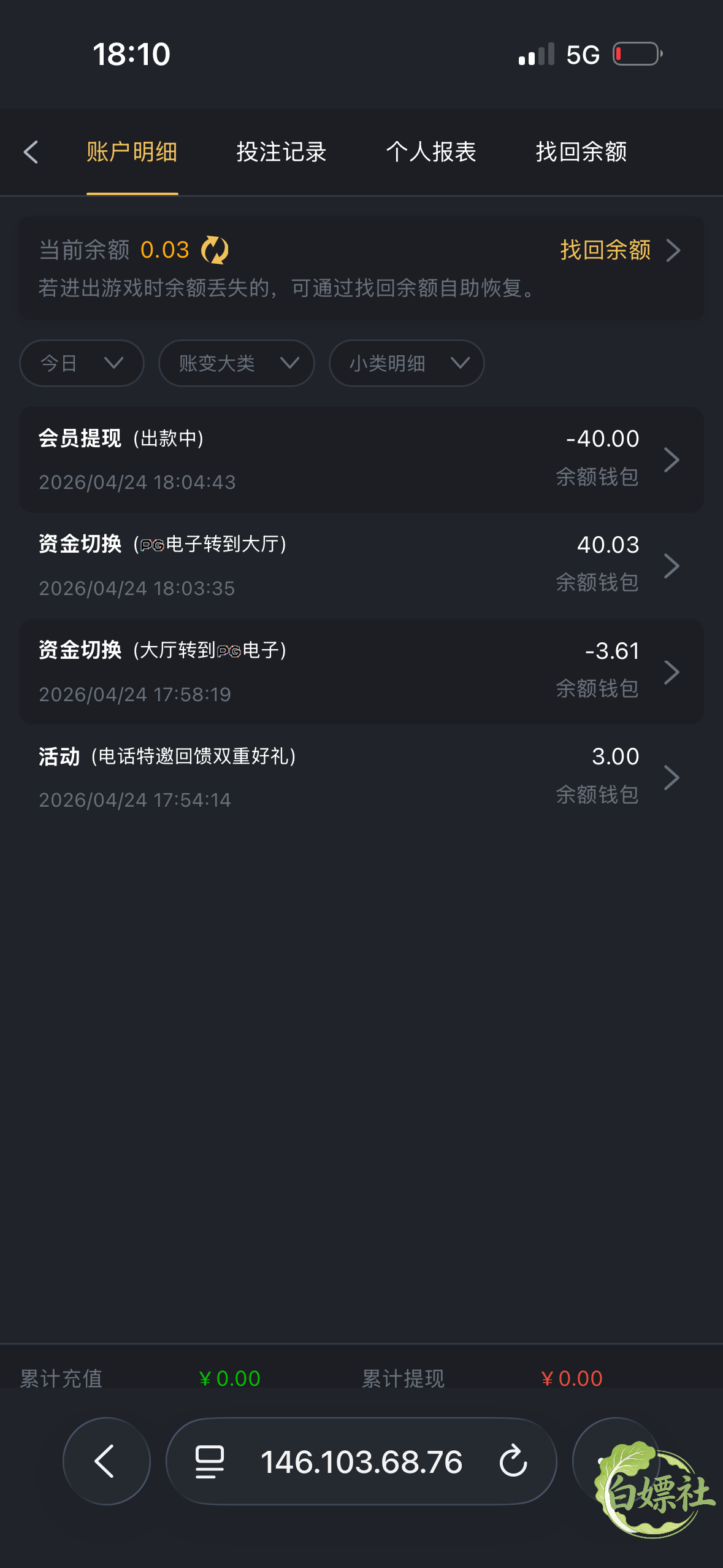The height and width of the screenshot is (1568, 723).
Task: View the -3.61 大厅转到PG电子 record
Action: coord(361,672)
